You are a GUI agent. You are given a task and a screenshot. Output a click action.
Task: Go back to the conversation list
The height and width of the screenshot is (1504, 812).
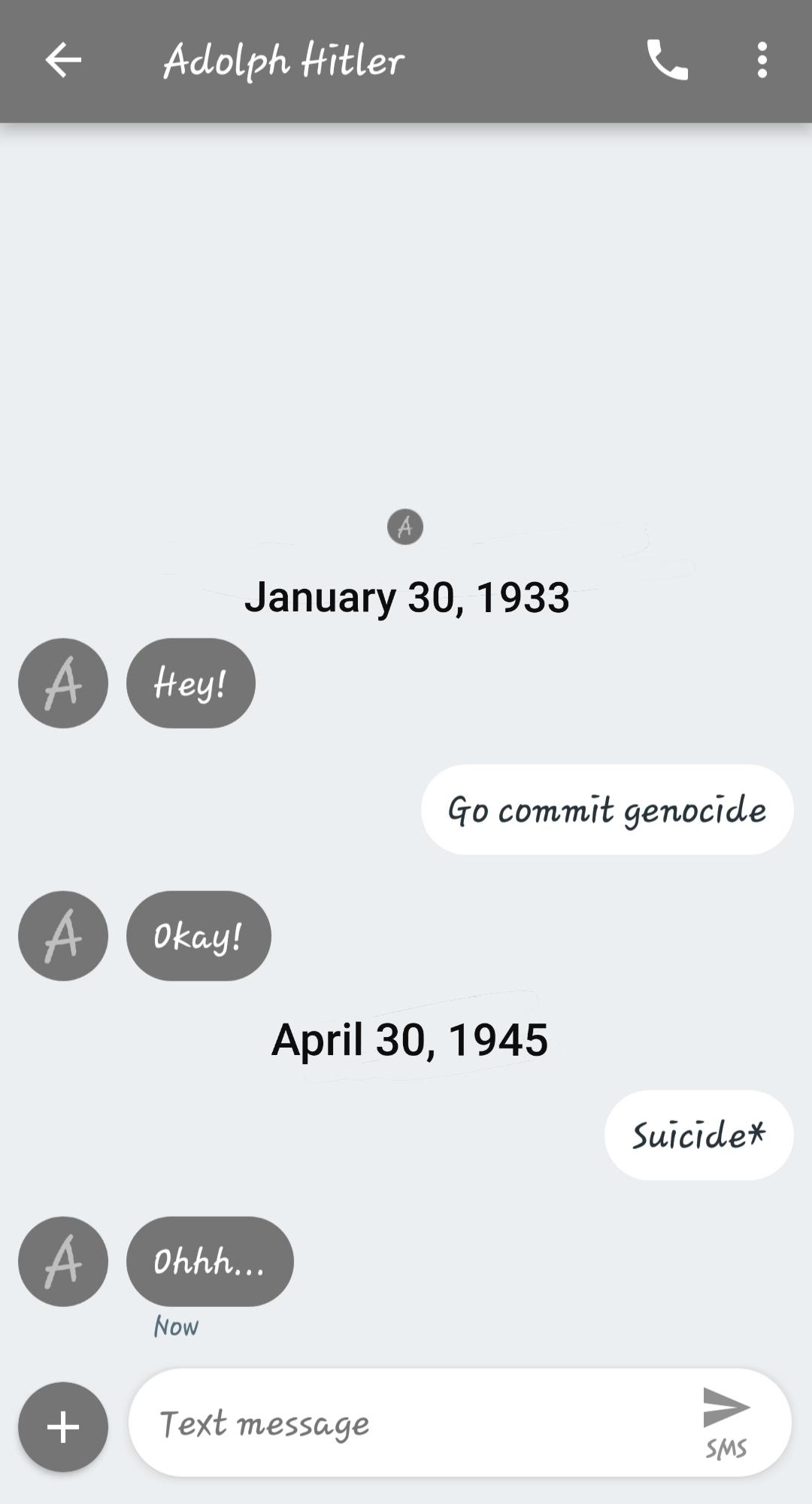[x=63, y=60]
